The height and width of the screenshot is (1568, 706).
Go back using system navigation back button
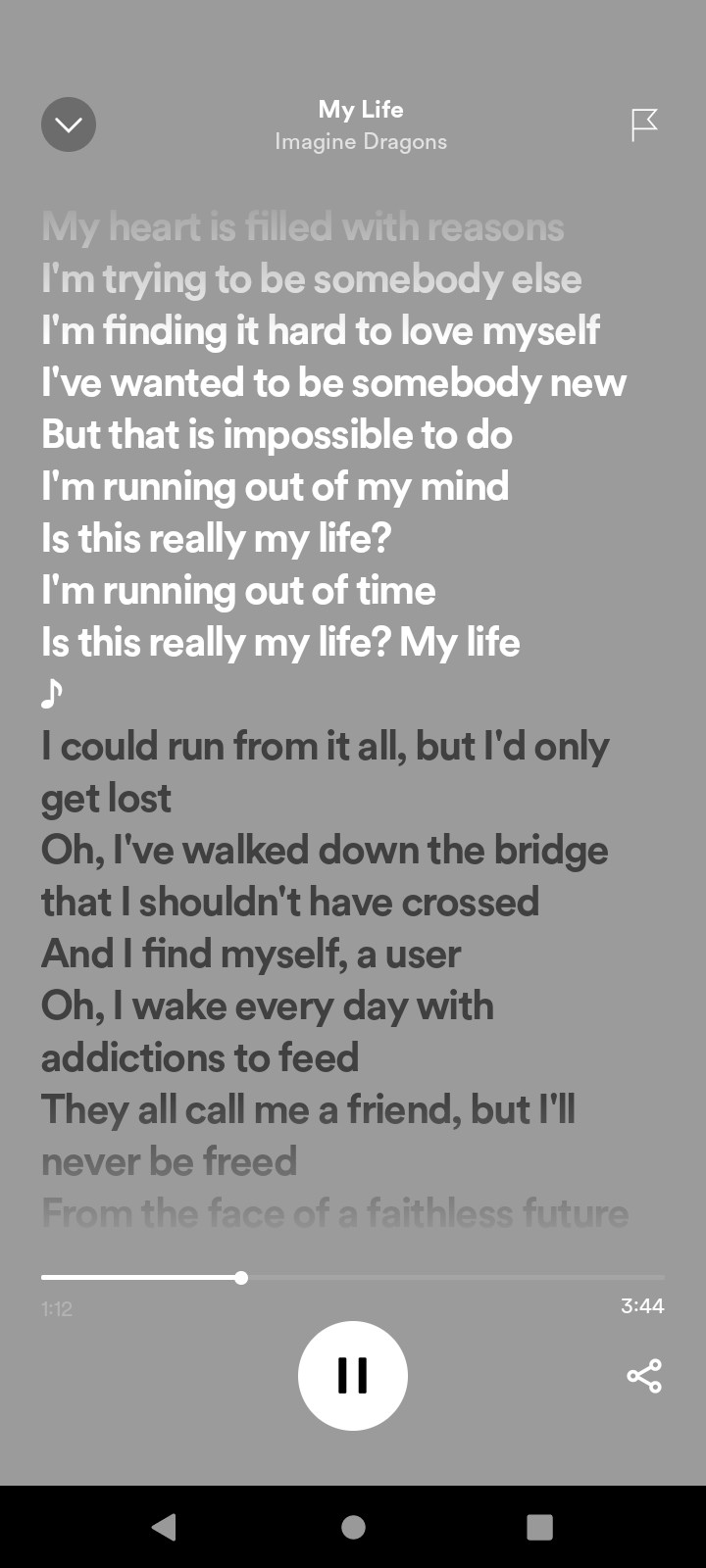coord(164,1527)
